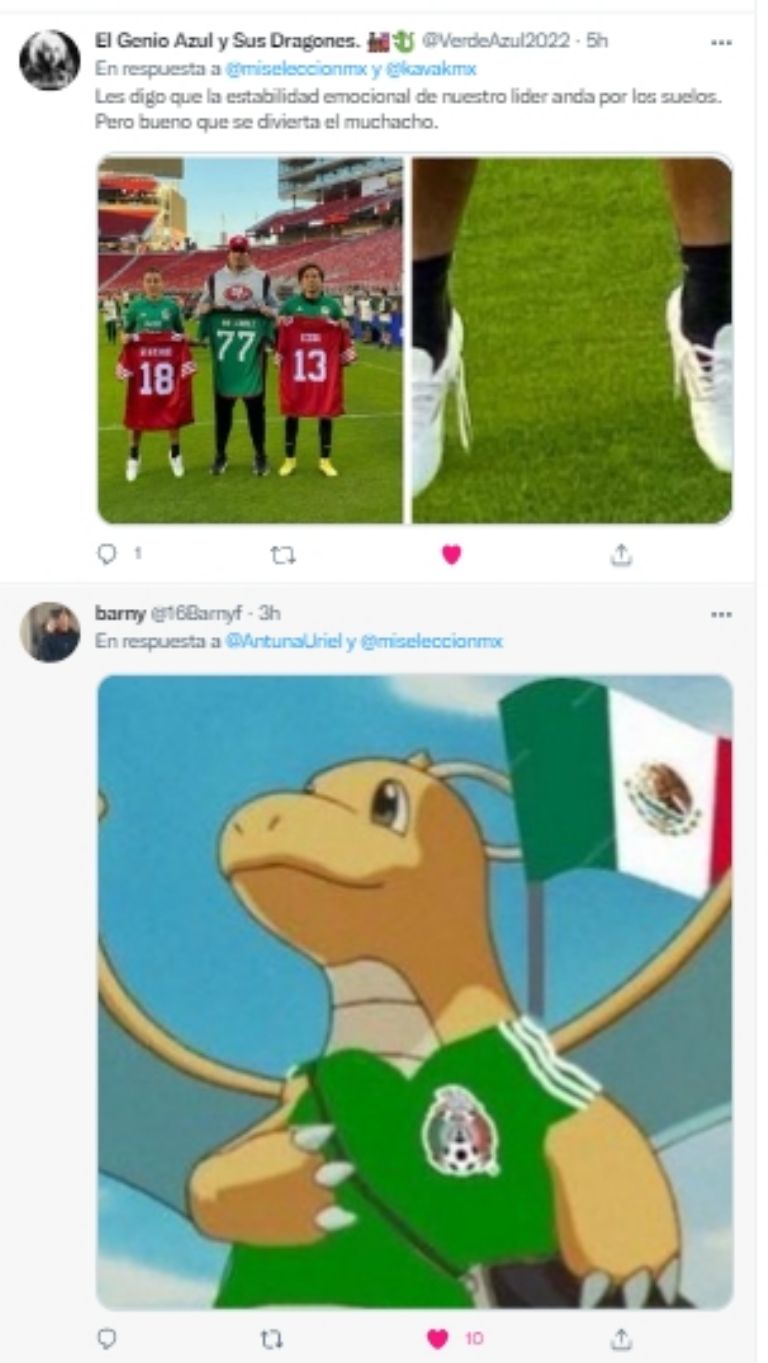View barny's Dragonite Mexico jersey image

coord(415,990)
